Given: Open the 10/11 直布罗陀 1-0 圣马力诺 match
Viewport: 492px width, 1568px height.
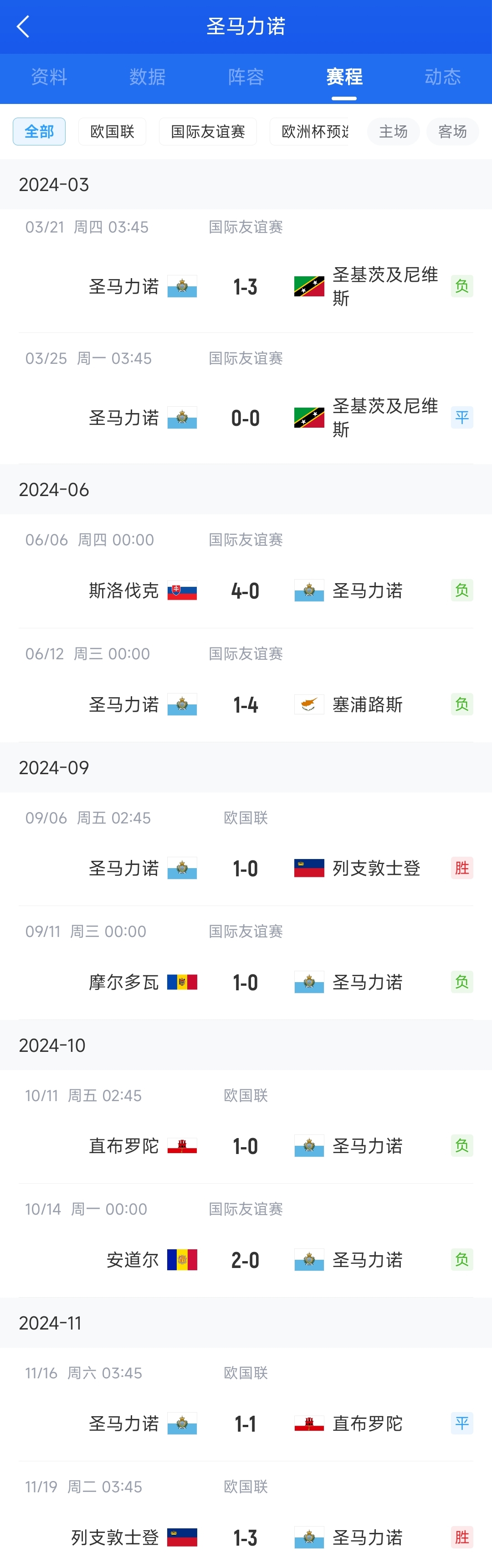Looking at the screenshot, I should tap(246, 1145).
